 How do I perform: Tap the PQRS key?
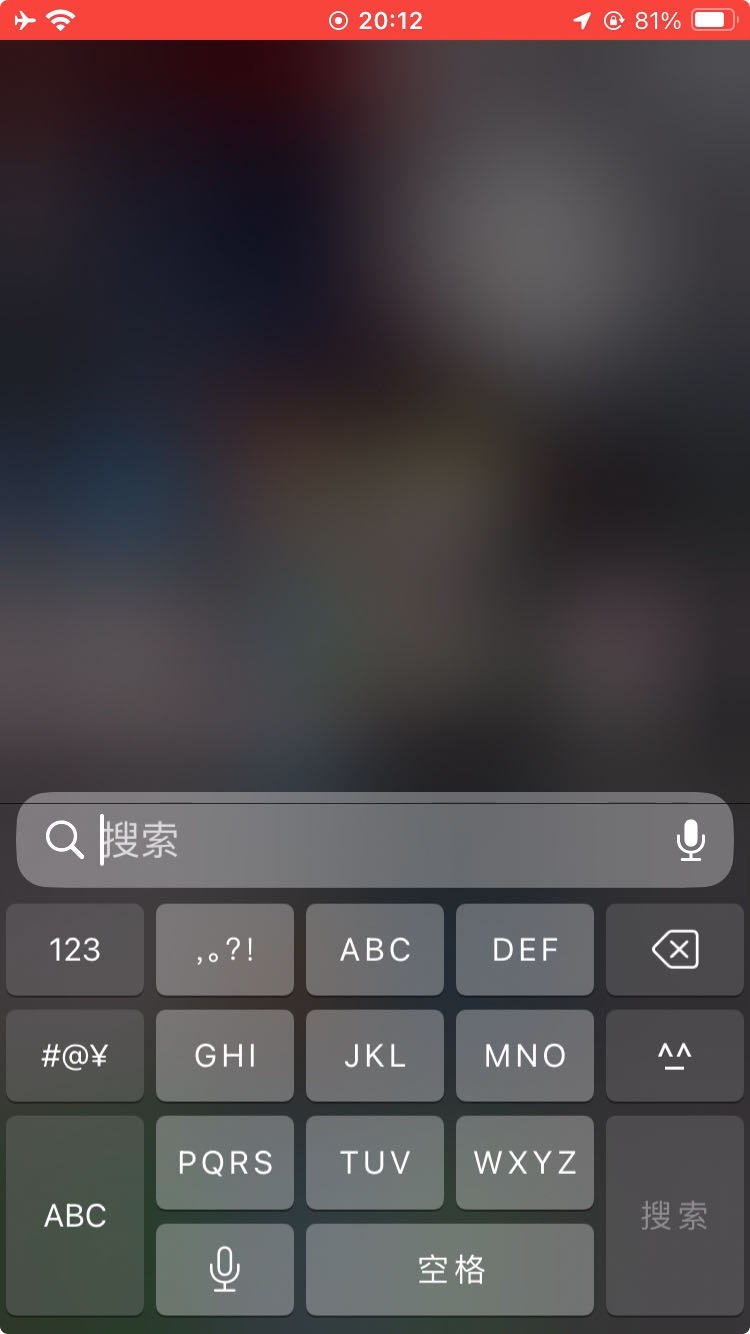pos(225,1162)
